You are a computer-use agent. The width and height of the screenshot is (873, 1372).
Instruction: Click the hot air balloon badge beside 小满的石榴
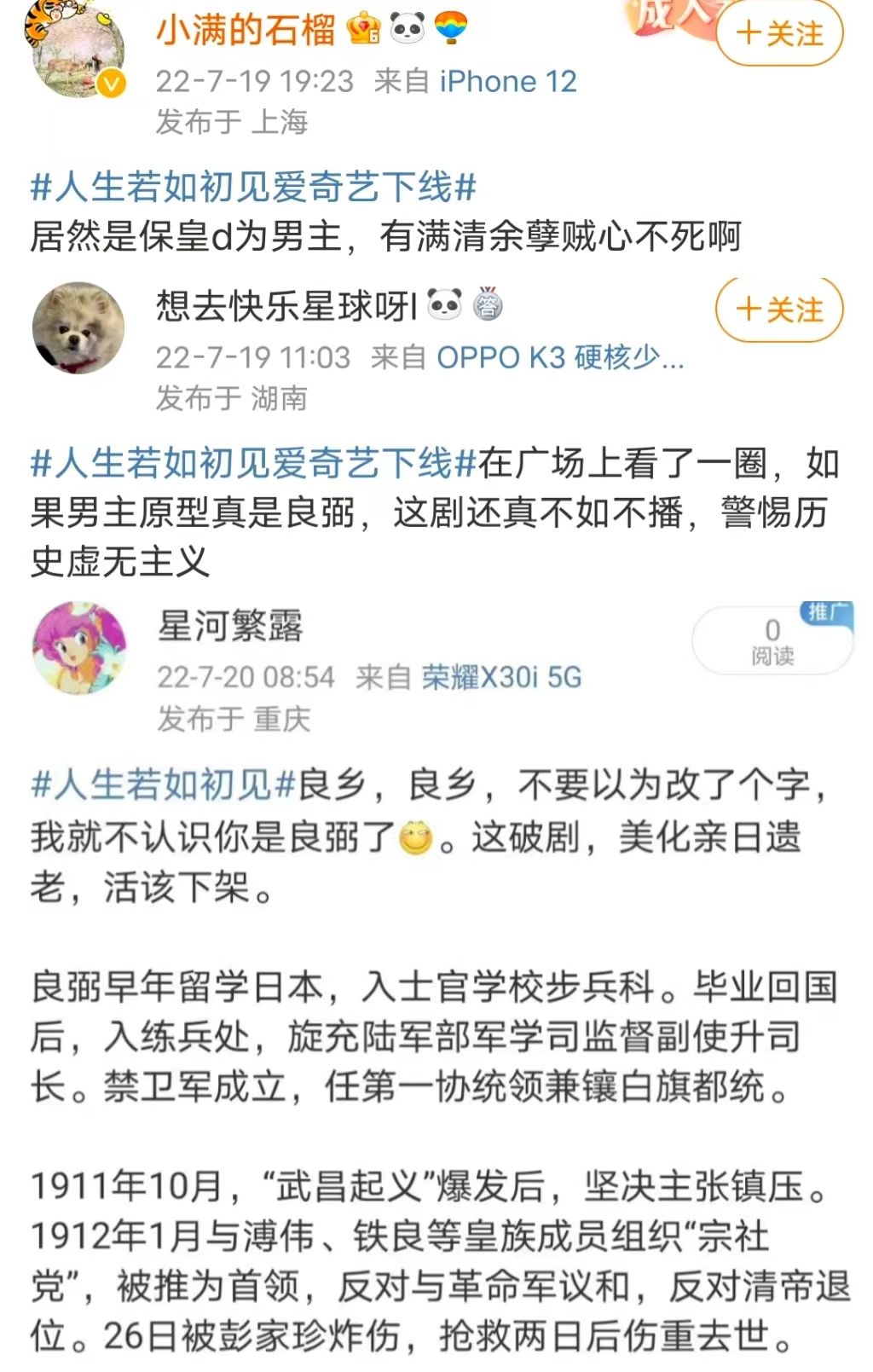coord(450,27)
